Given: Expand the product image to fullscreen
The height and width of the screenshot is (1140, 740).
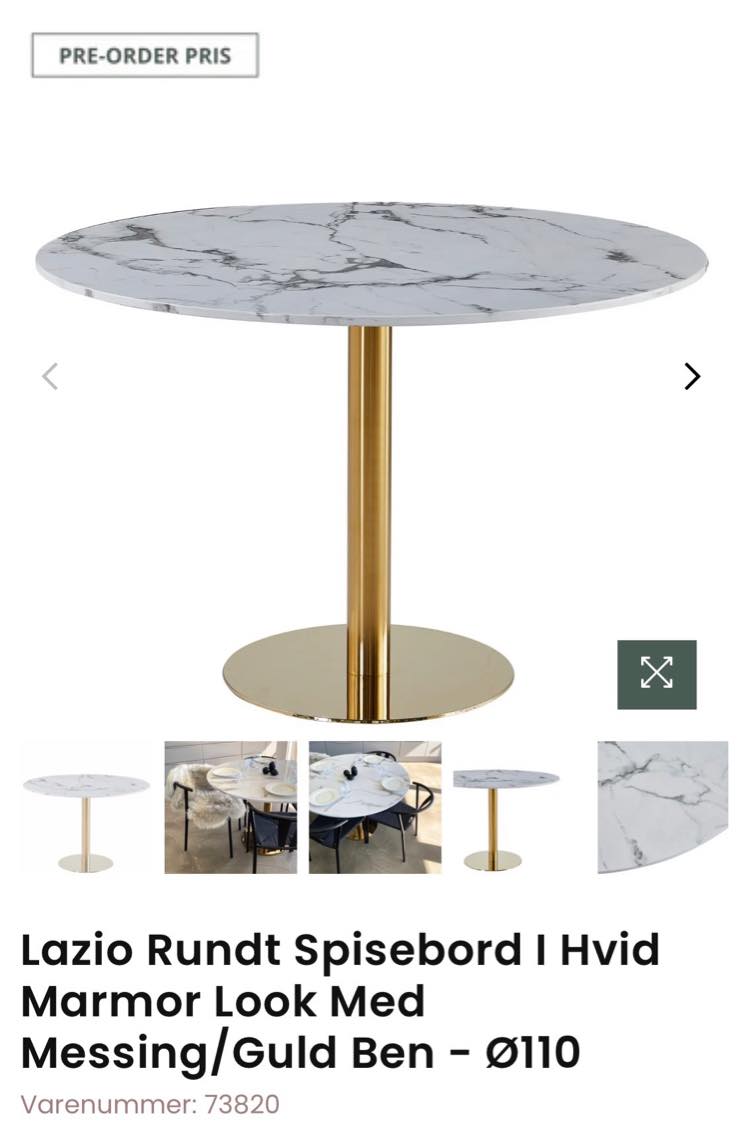Looking at the screenshot, I should tap(656, 674).
